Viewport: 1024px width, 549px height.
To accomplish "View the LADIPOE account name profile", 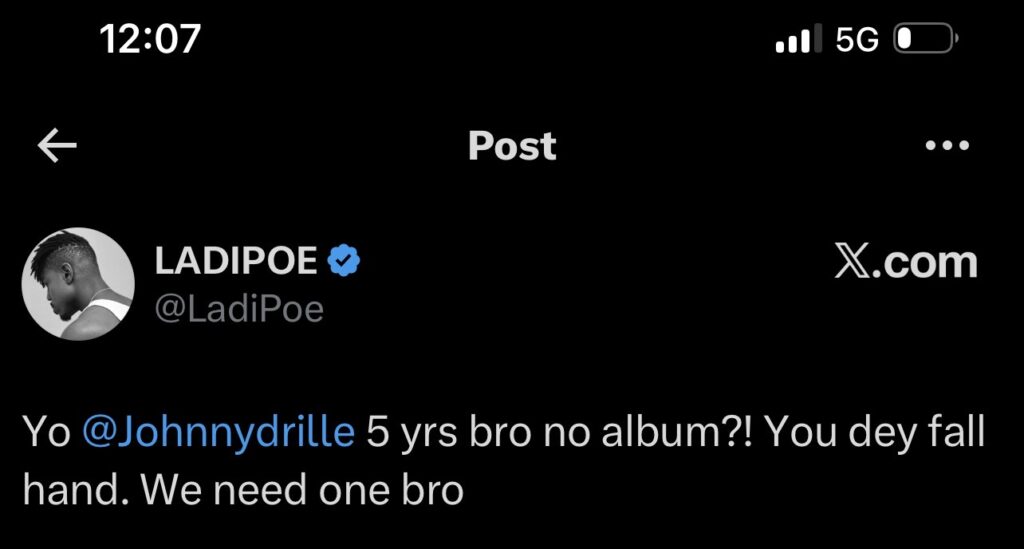I will point(236,262).
